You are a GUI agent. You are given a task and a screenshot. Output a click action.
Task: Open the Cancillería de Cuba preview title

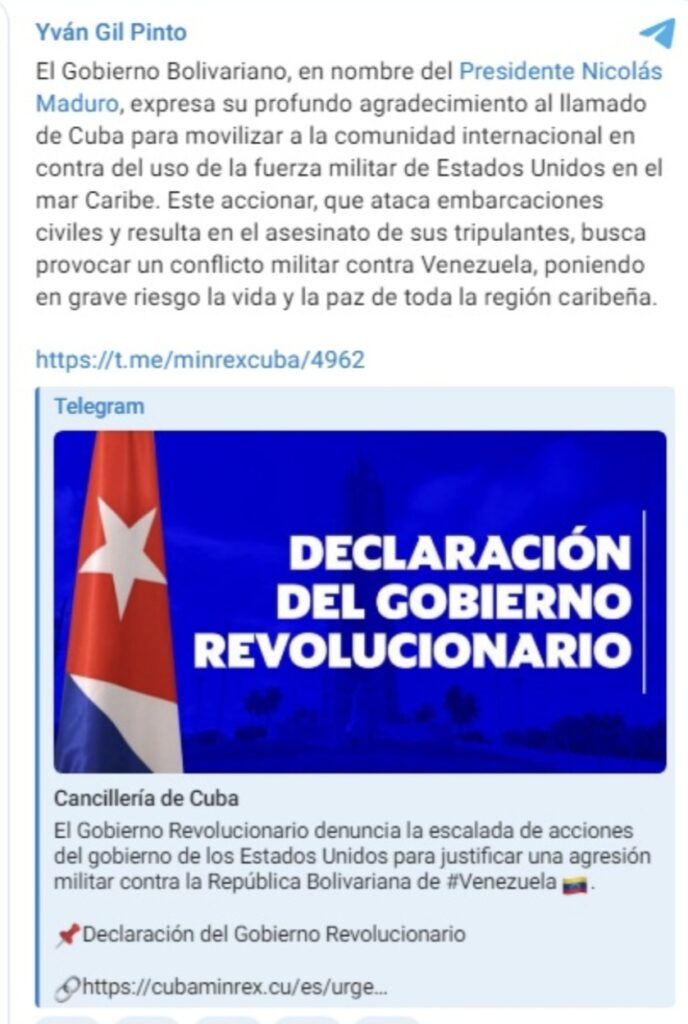146,799
